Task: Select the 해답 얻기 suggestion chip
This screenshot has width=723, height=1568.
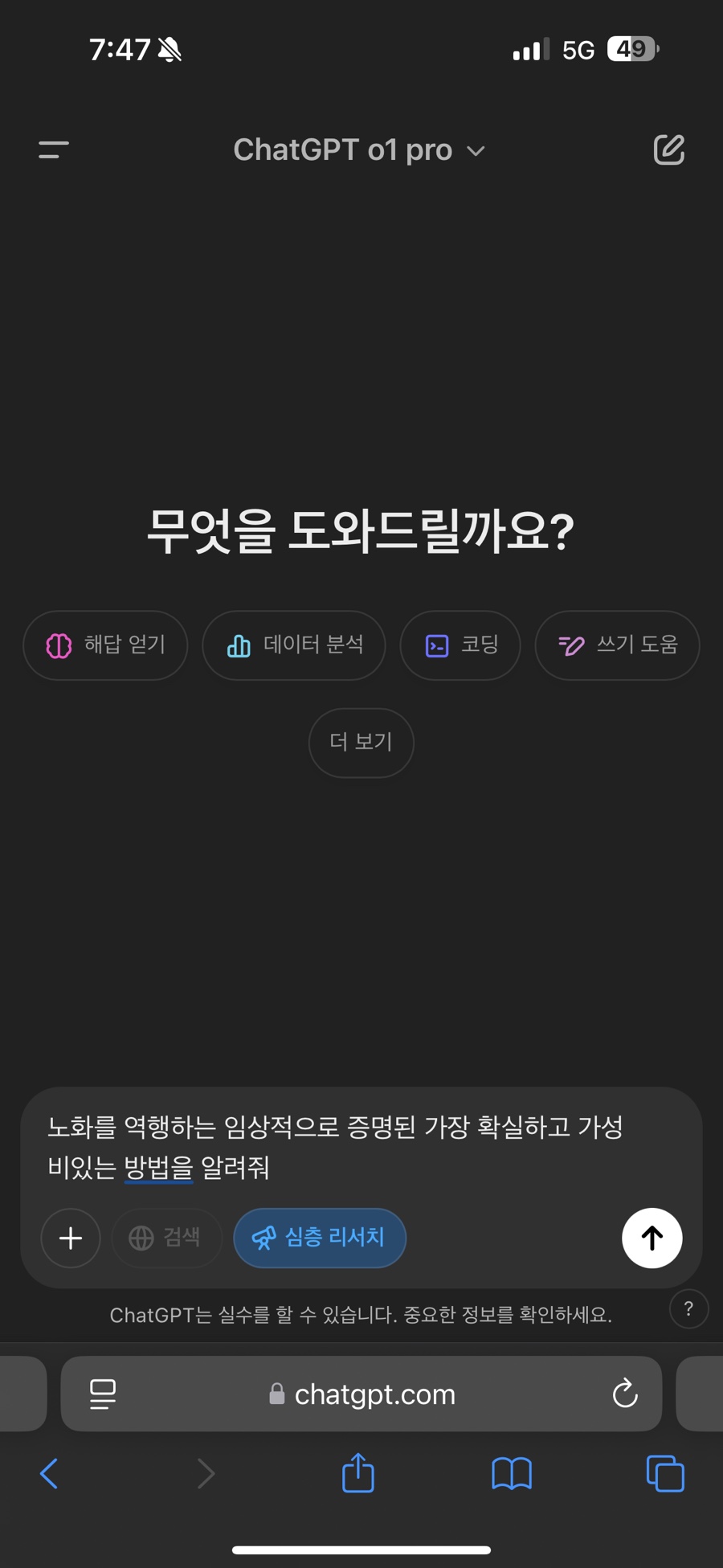Action: pyautogui.click(x=105, y=645)
